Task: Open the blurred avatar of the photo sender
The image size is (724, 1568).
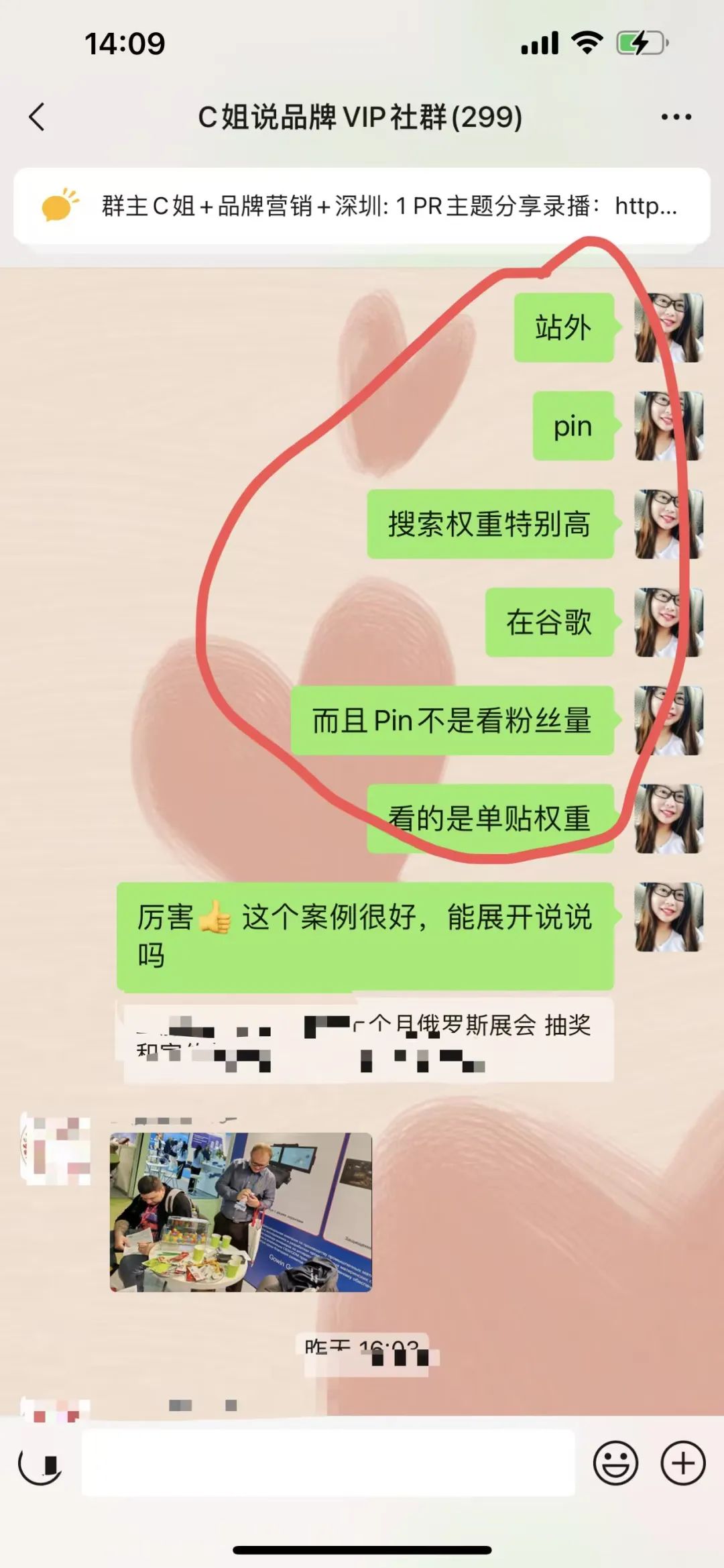Action: pos(56,1150)
